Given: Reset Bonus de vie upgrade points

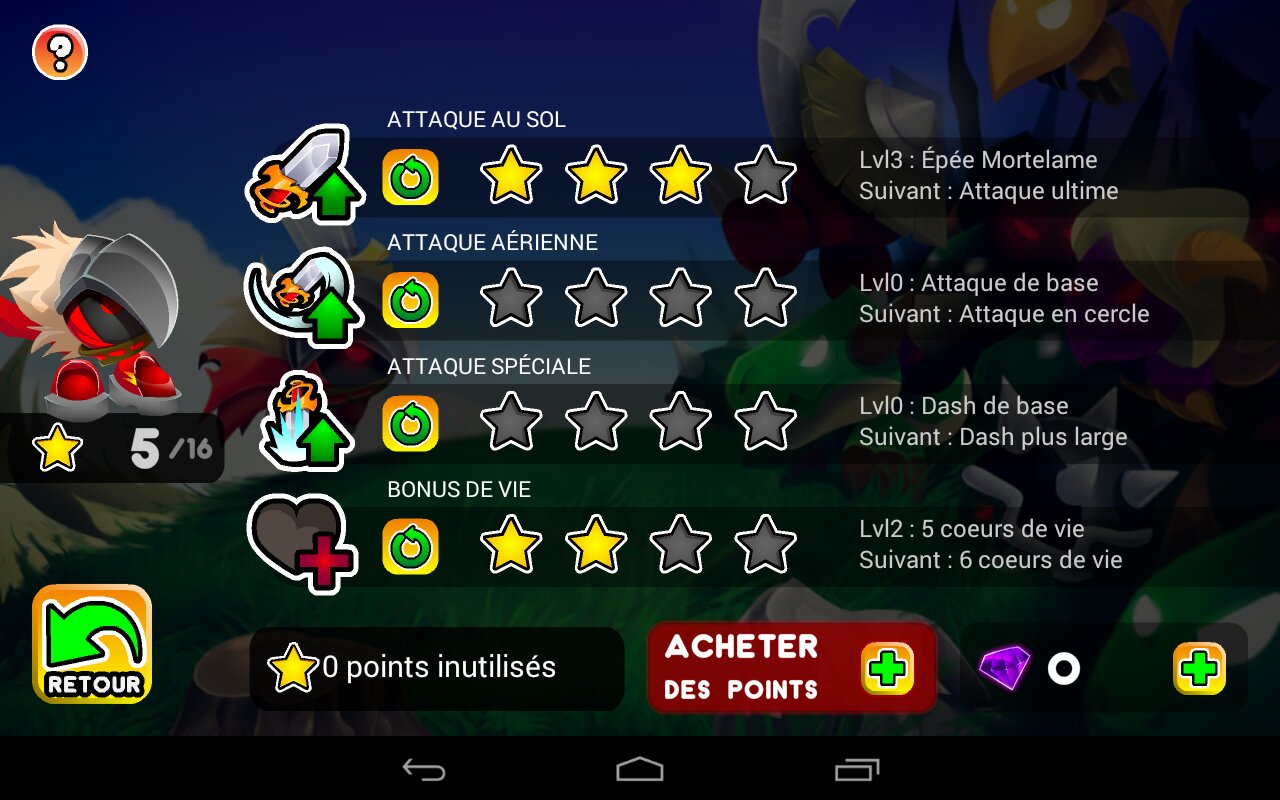Looking at the screenshot, I should [x=410, y=547].
